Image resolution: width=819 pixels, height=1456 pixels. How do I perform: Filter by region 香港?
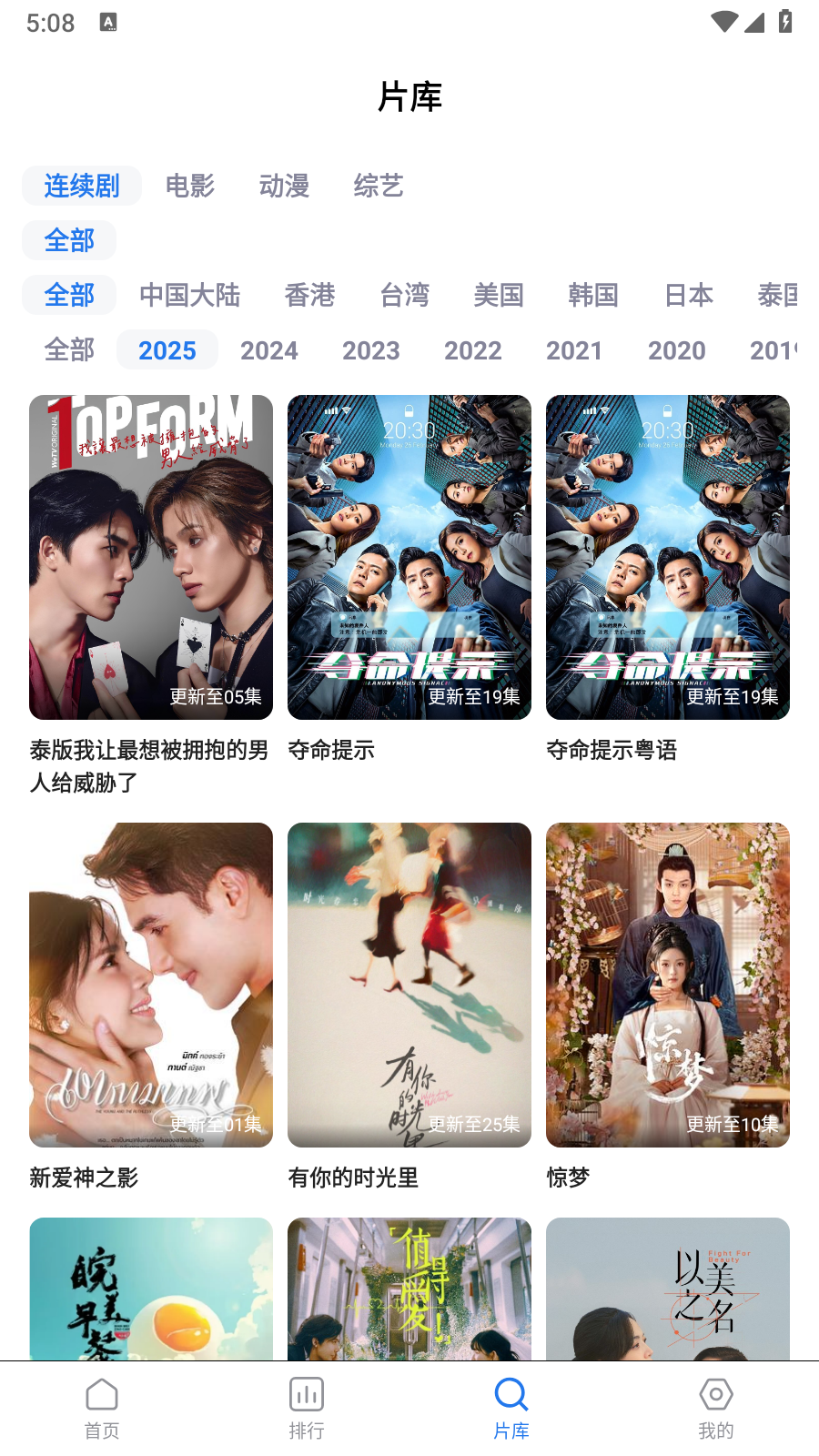309,295
